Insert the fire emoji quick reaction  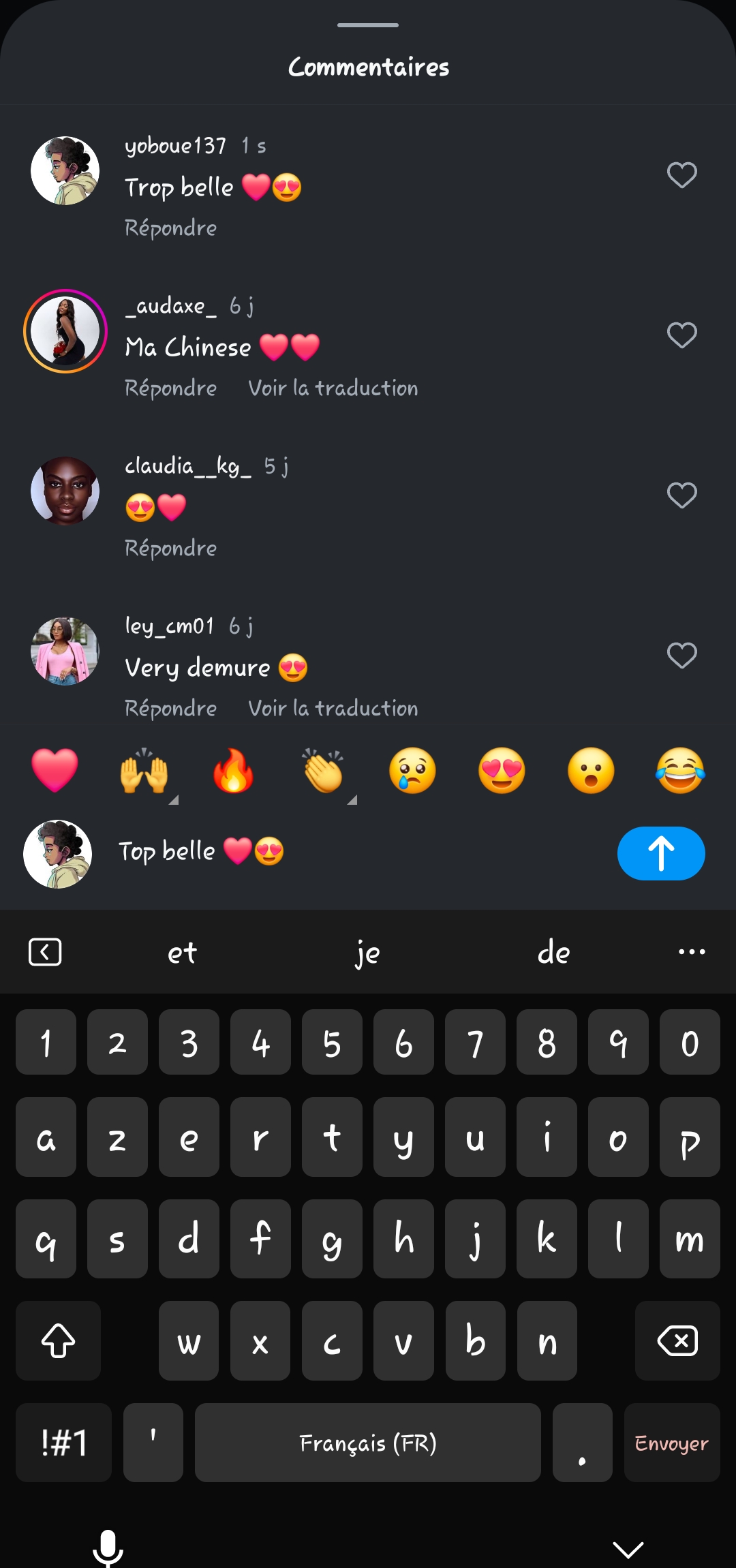tap(233, 771)
